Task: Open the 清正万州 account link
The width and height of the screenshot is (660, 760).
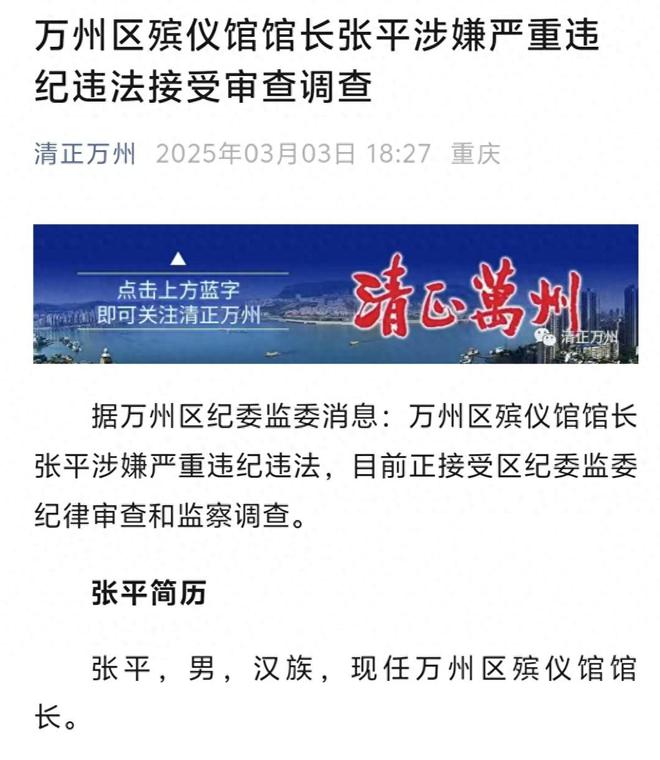Action: coord(85,154)
